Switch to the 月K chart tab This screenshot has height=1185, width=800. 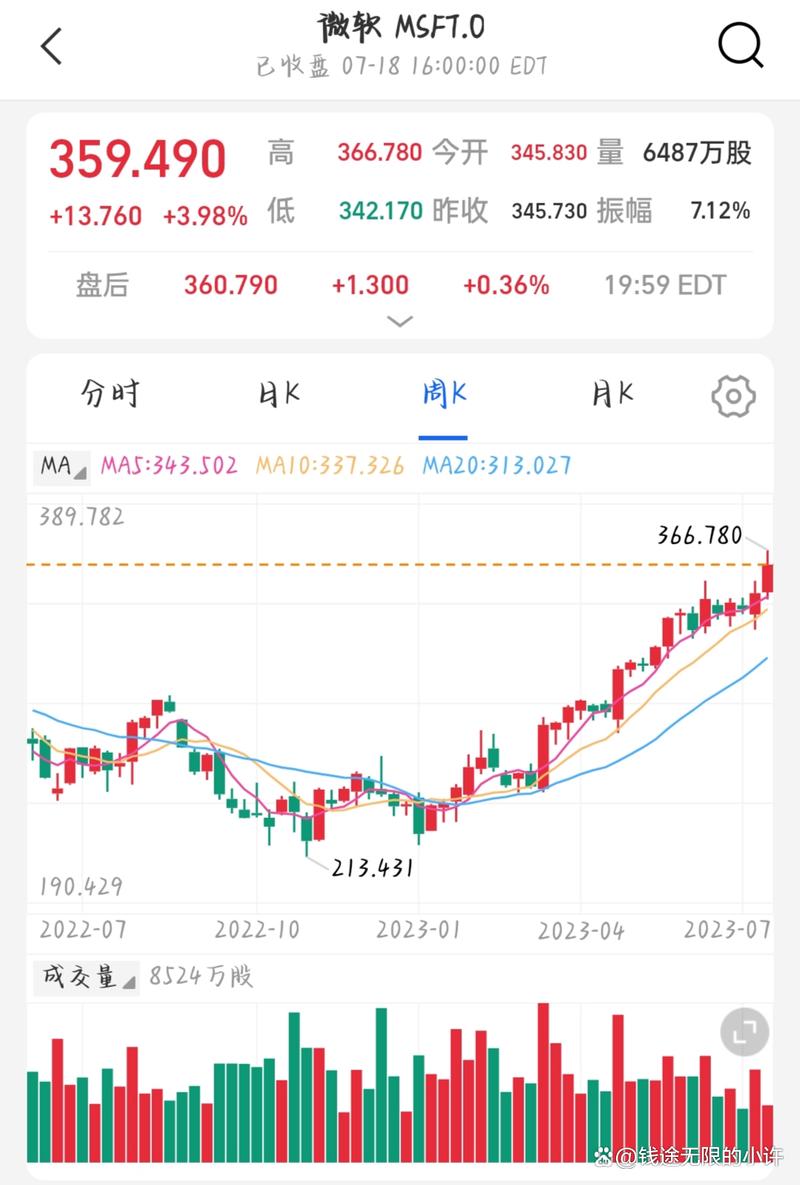(612, 395)
